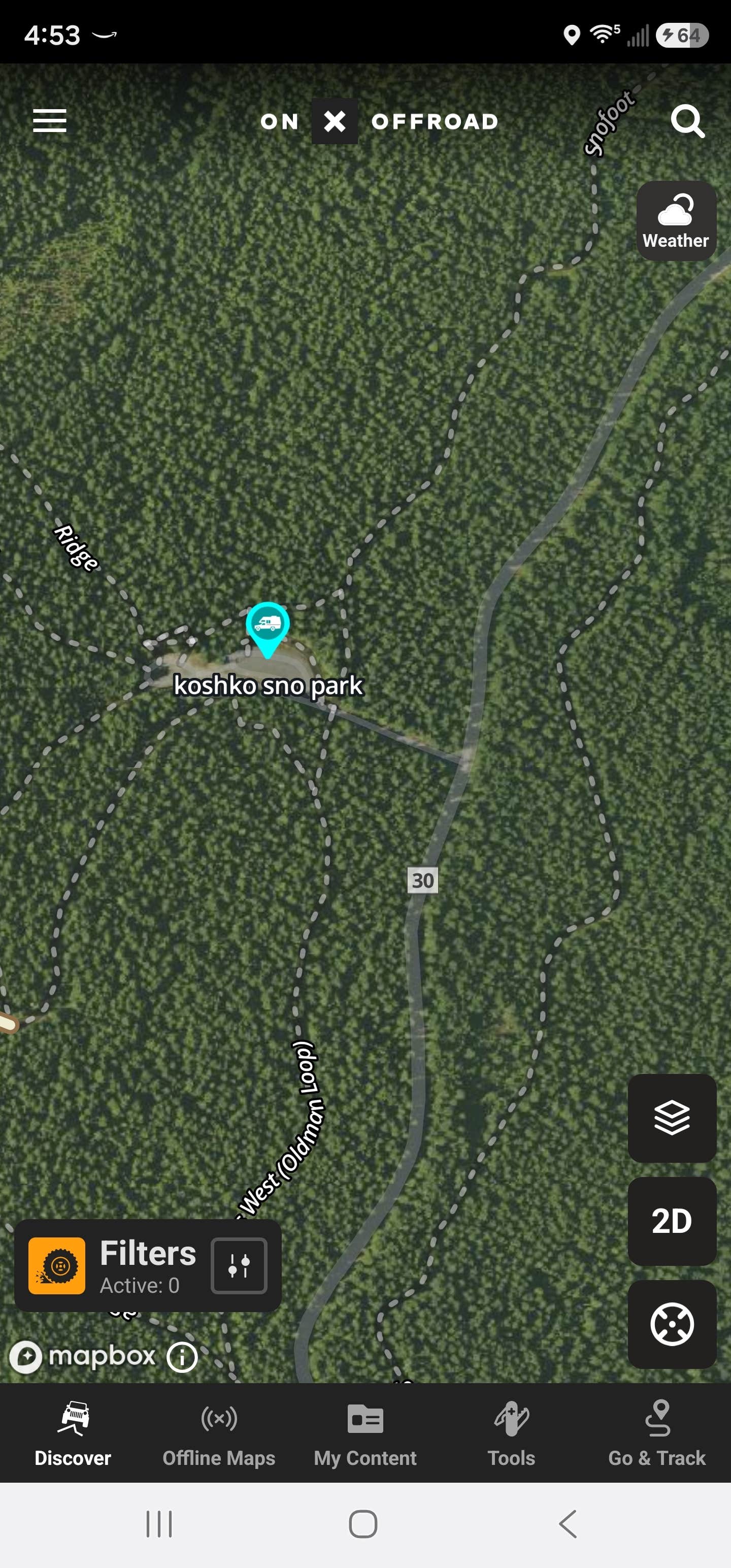The height and width of the screenshot is (1568, 731).
Task: Open the Filters settings sliders
Action: (239, 1265)
